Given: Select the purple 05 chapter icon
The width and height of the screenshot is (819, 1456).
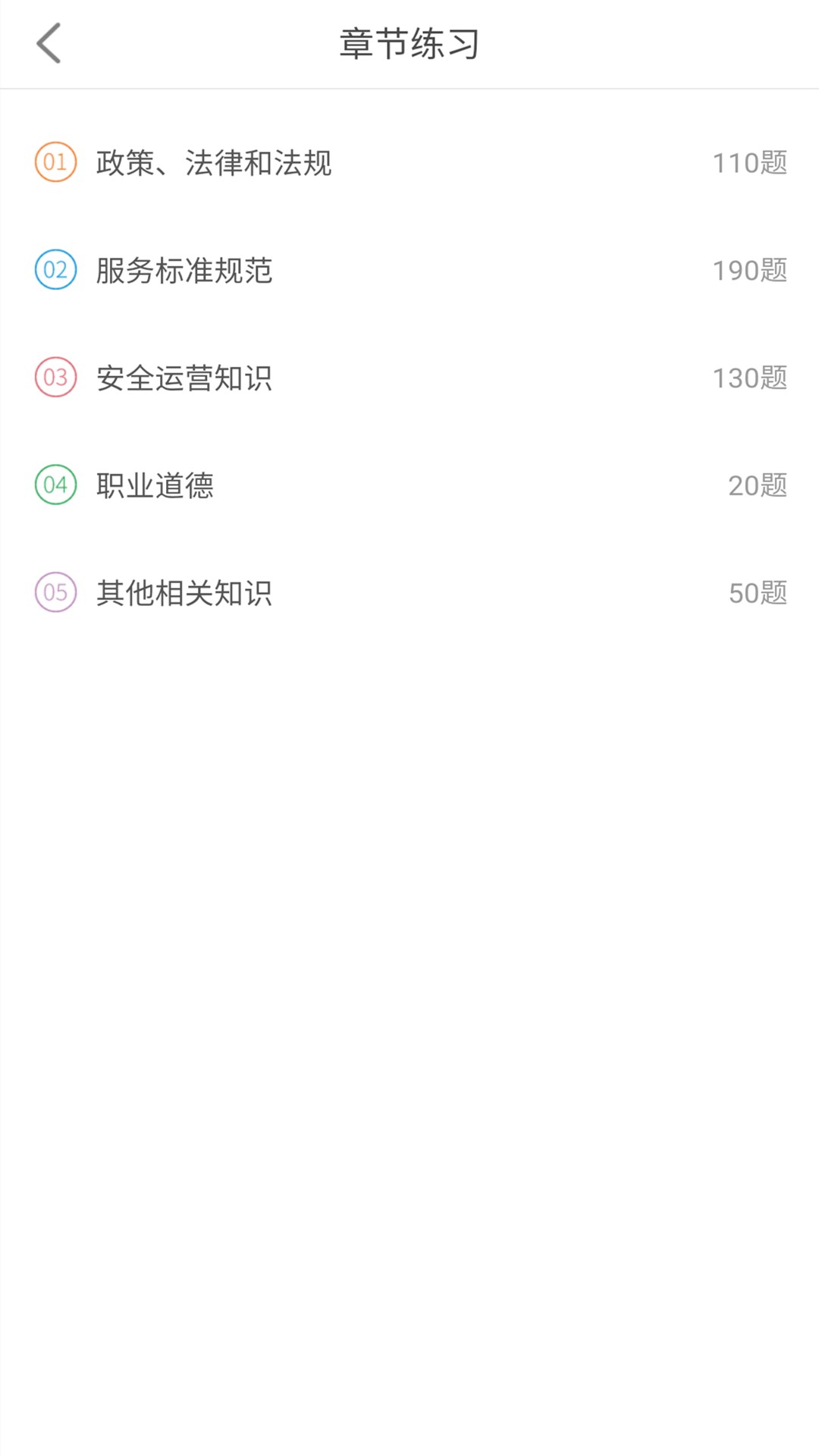Looking at the screenshot, I should point(54,593).
